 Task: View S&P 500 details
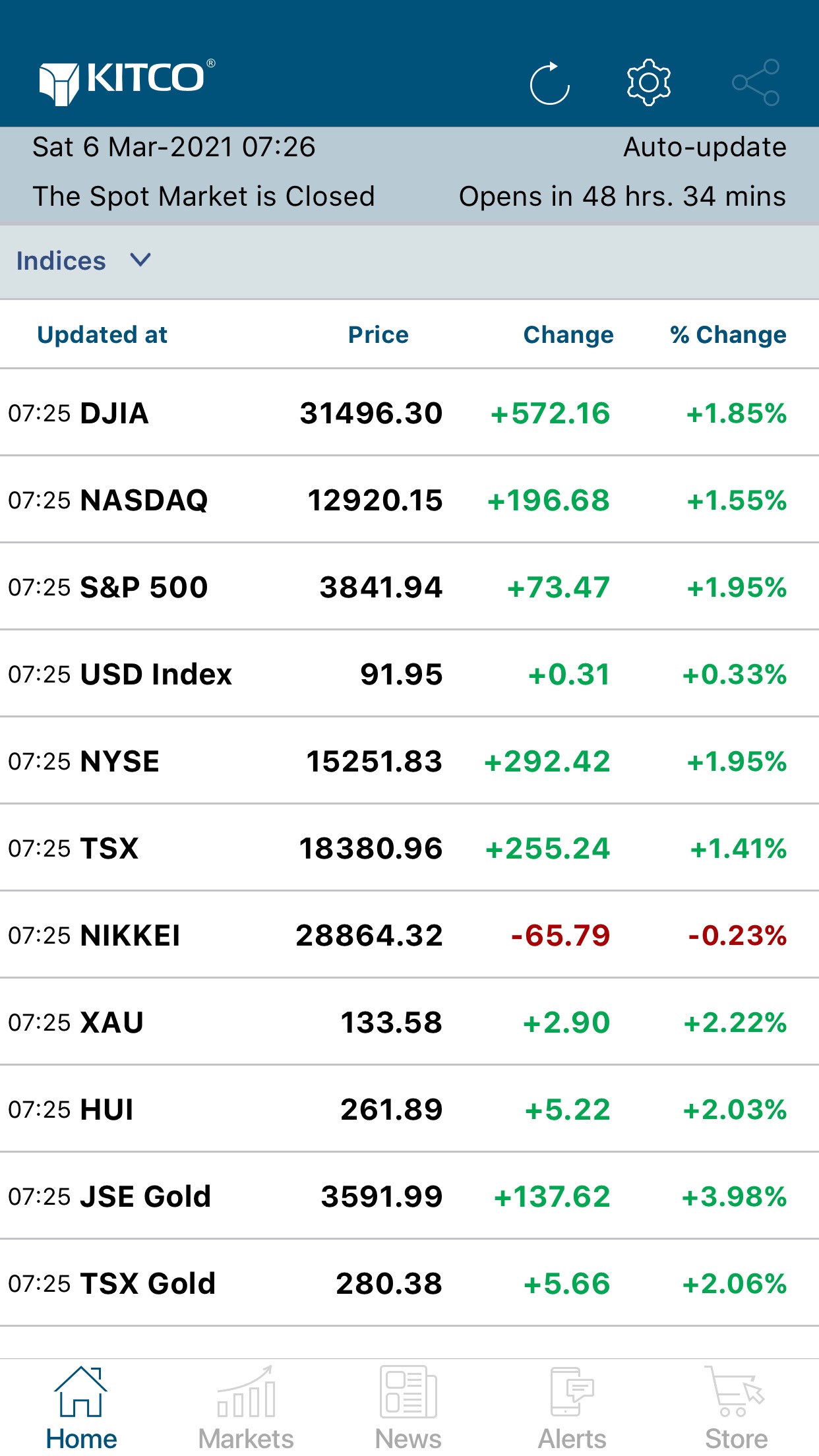[409, 587]
